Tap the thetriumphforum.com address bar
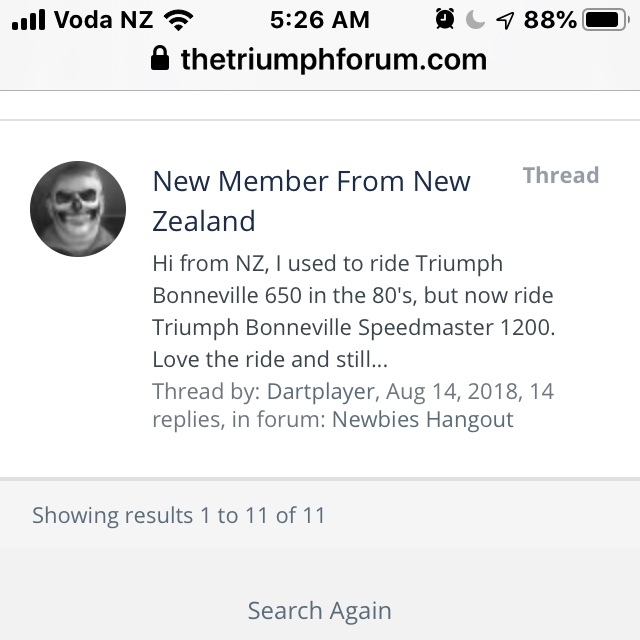640x640 pixels. click(320, 59)
